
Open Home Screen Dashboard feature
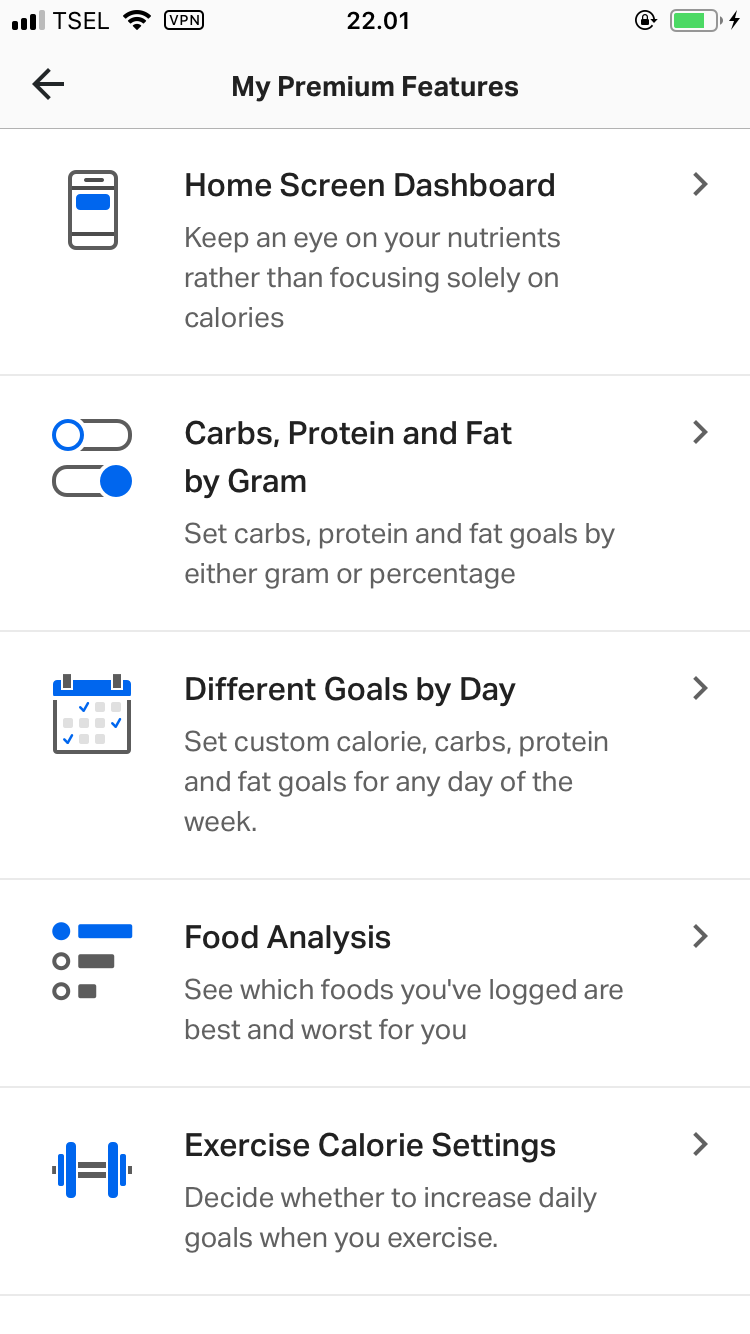375,252
